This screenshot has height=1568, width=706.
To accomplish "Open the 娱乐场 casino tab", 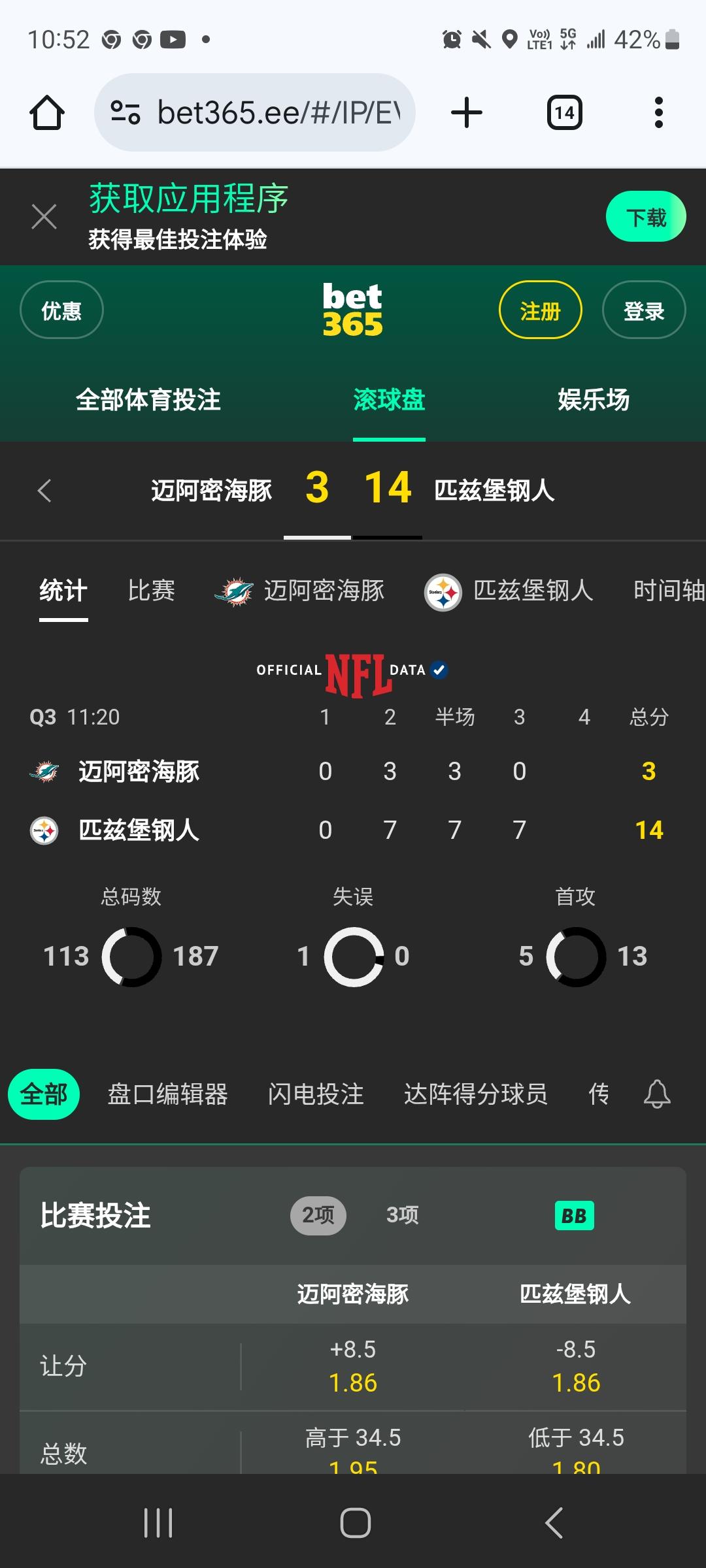I will point(593,400).
